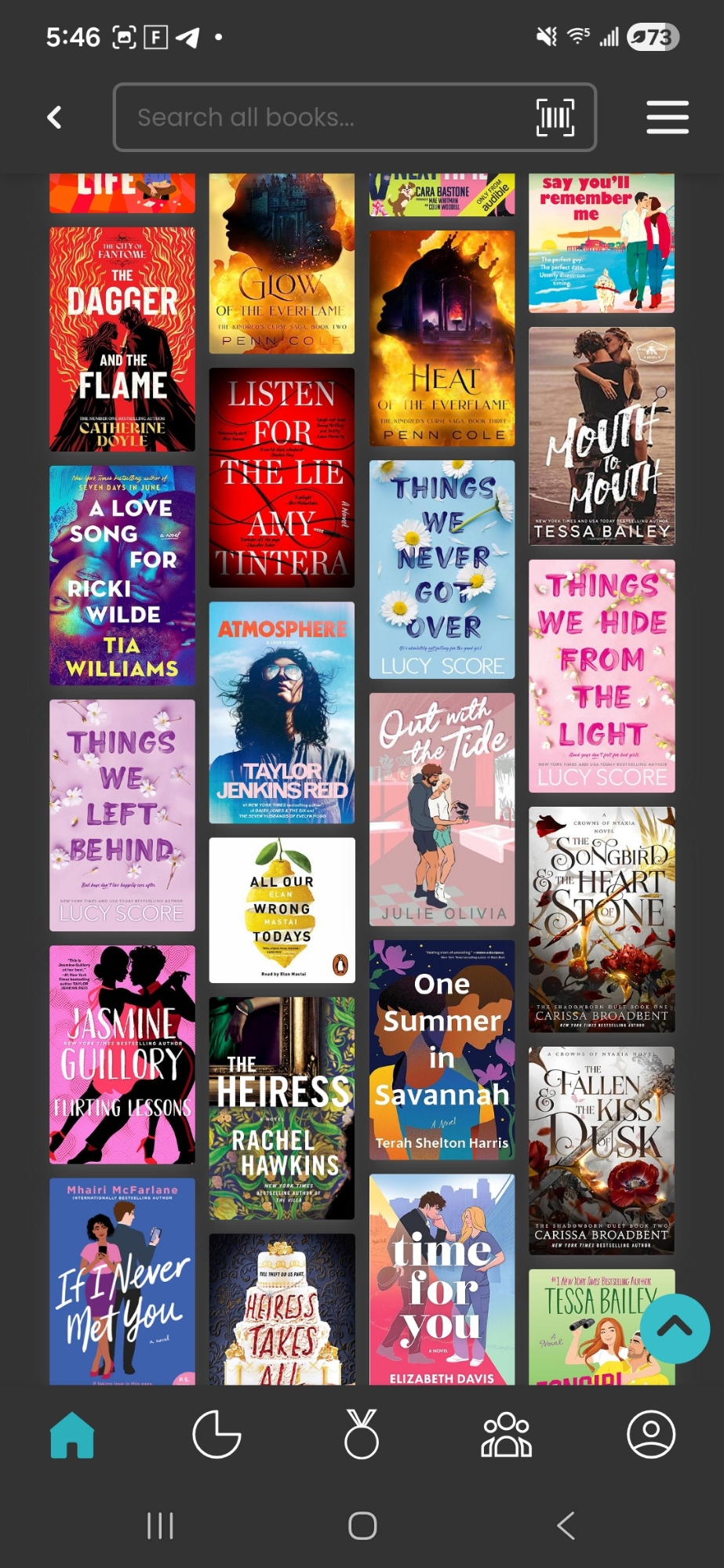Open One Summer in Savannah
Screen dimensions: 724x1568
pos(442,1049)
